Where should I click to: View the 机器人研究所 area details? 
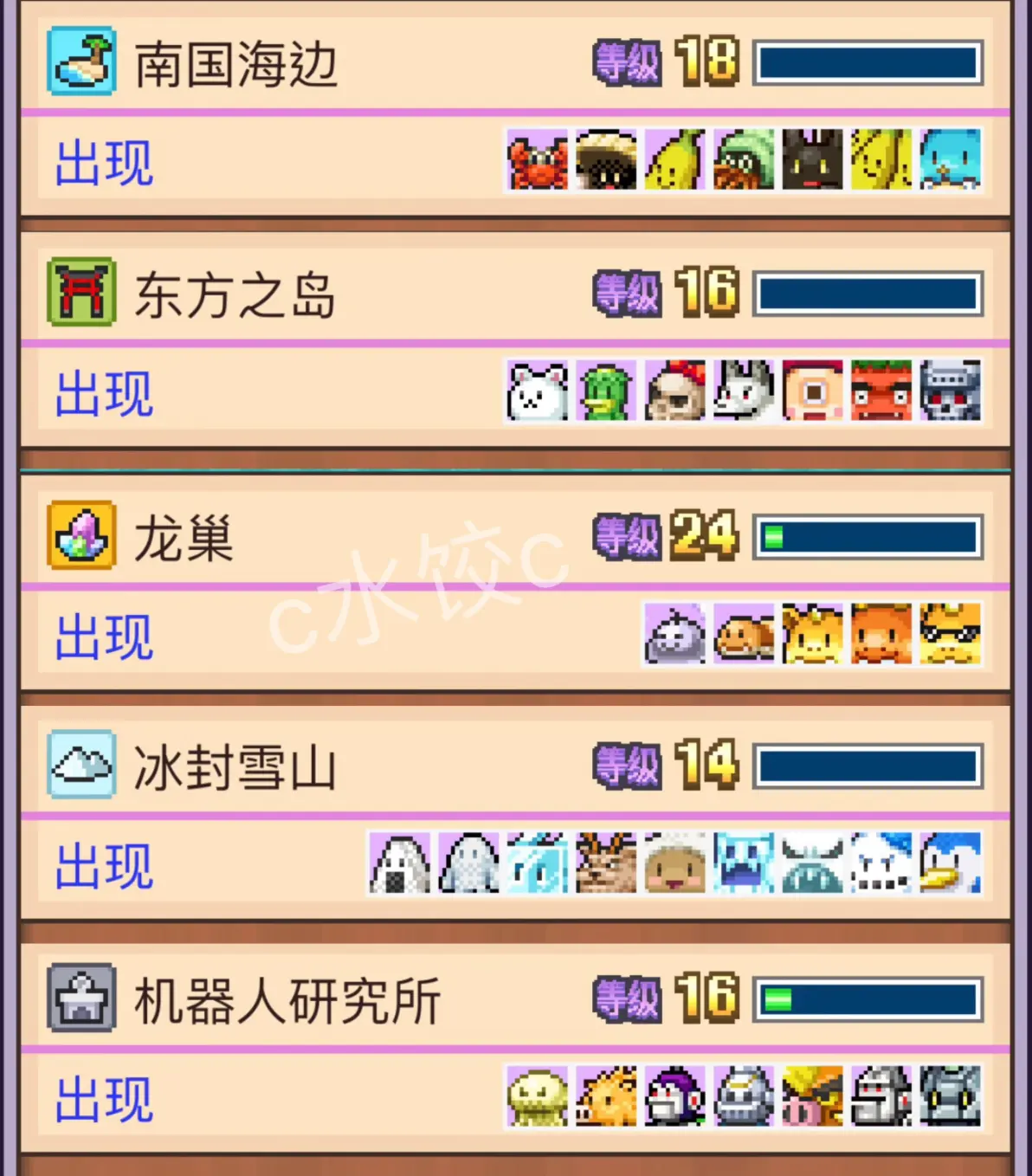coord(287,1000)
